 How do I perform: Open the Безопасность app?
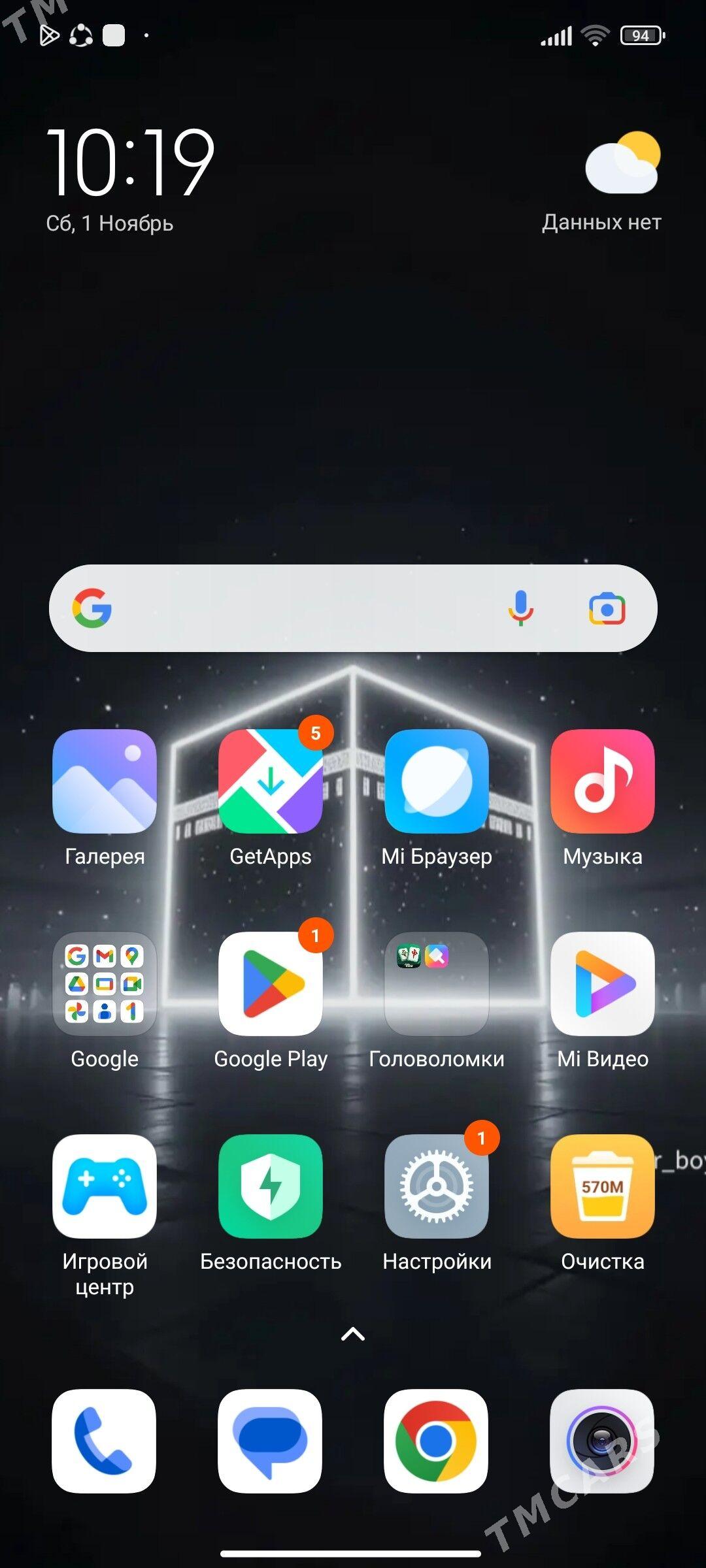[x=270, y=1186]
